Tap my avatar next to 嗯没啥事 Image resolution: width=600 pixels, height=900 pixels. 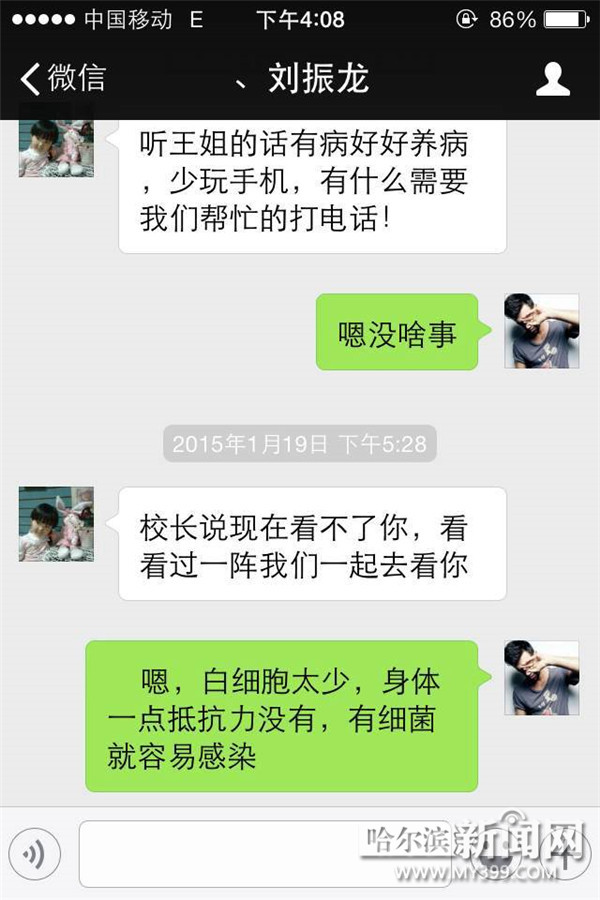click(541, 331)
